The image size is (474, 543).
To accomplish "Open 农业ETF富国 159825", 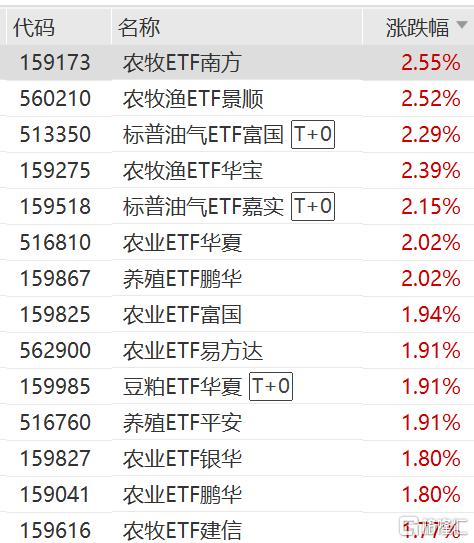I will point(237,314).
